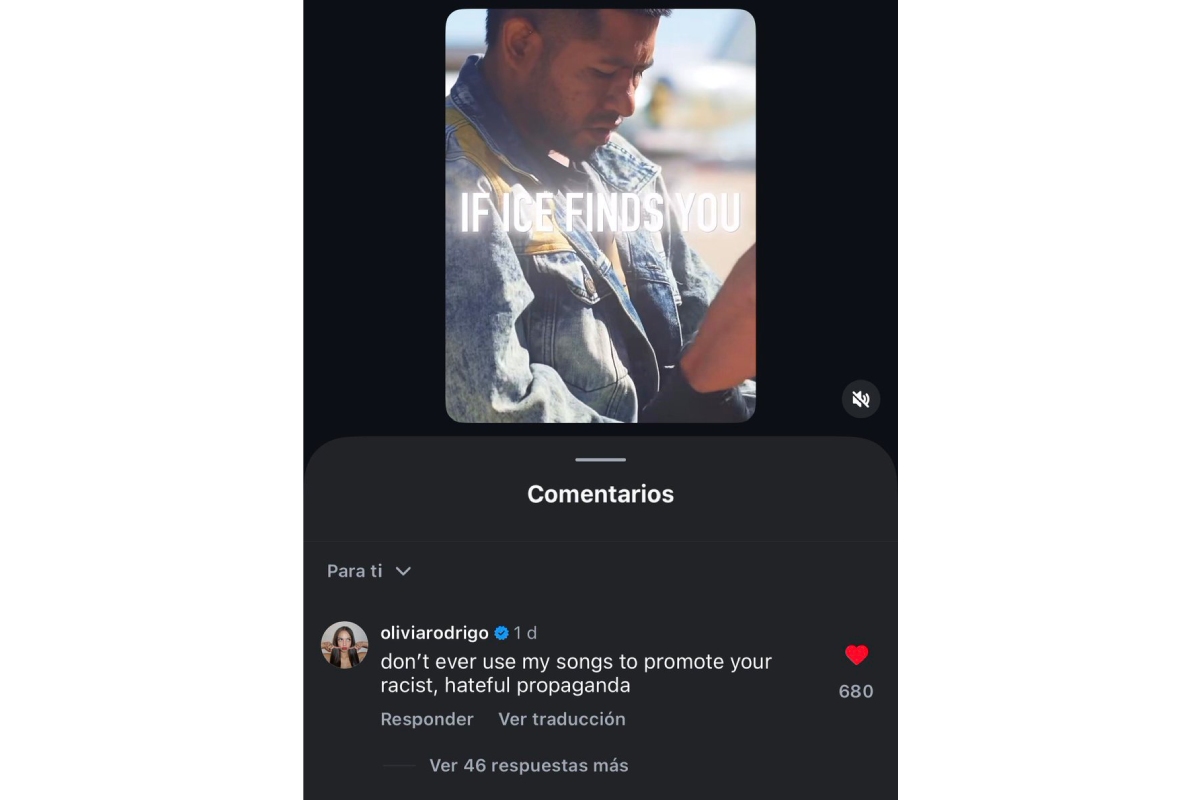This screenshot has height=800, width=1200.
Task: Tap Ver traducción for the comment
Action: pos(562,719)
